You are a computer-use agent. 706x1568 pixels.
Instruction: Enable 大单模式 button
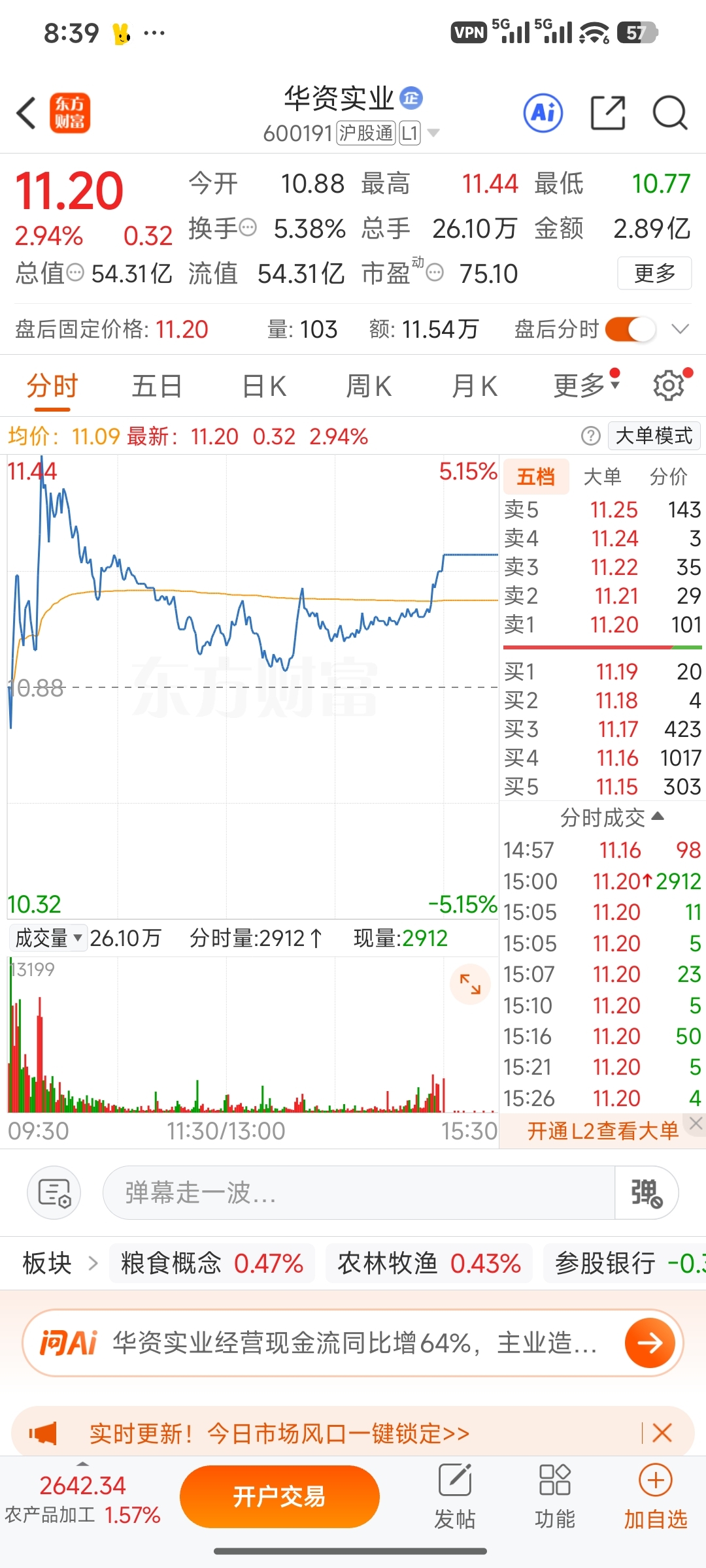coord(654,436)
